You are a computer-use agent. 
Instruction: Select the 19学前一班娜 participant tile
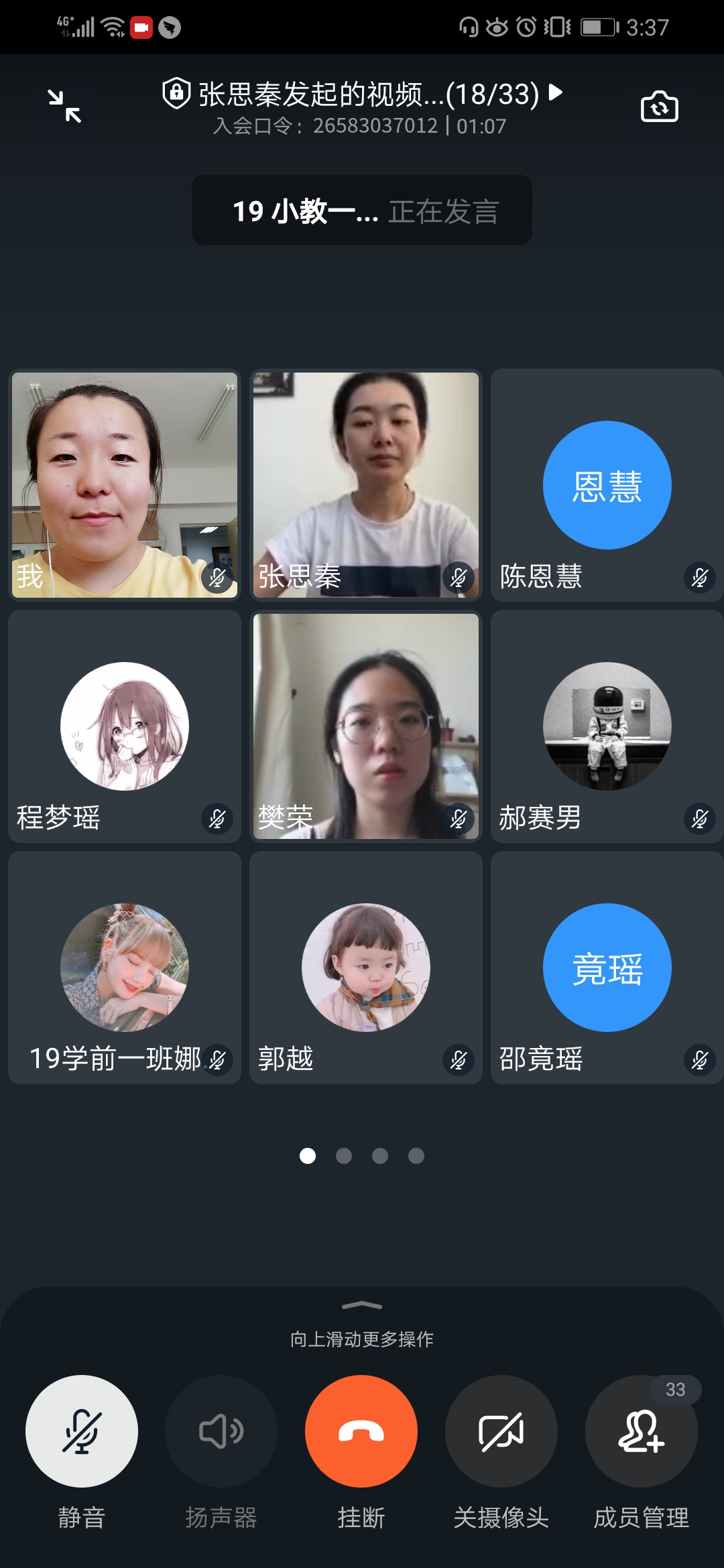coord(125,967)
